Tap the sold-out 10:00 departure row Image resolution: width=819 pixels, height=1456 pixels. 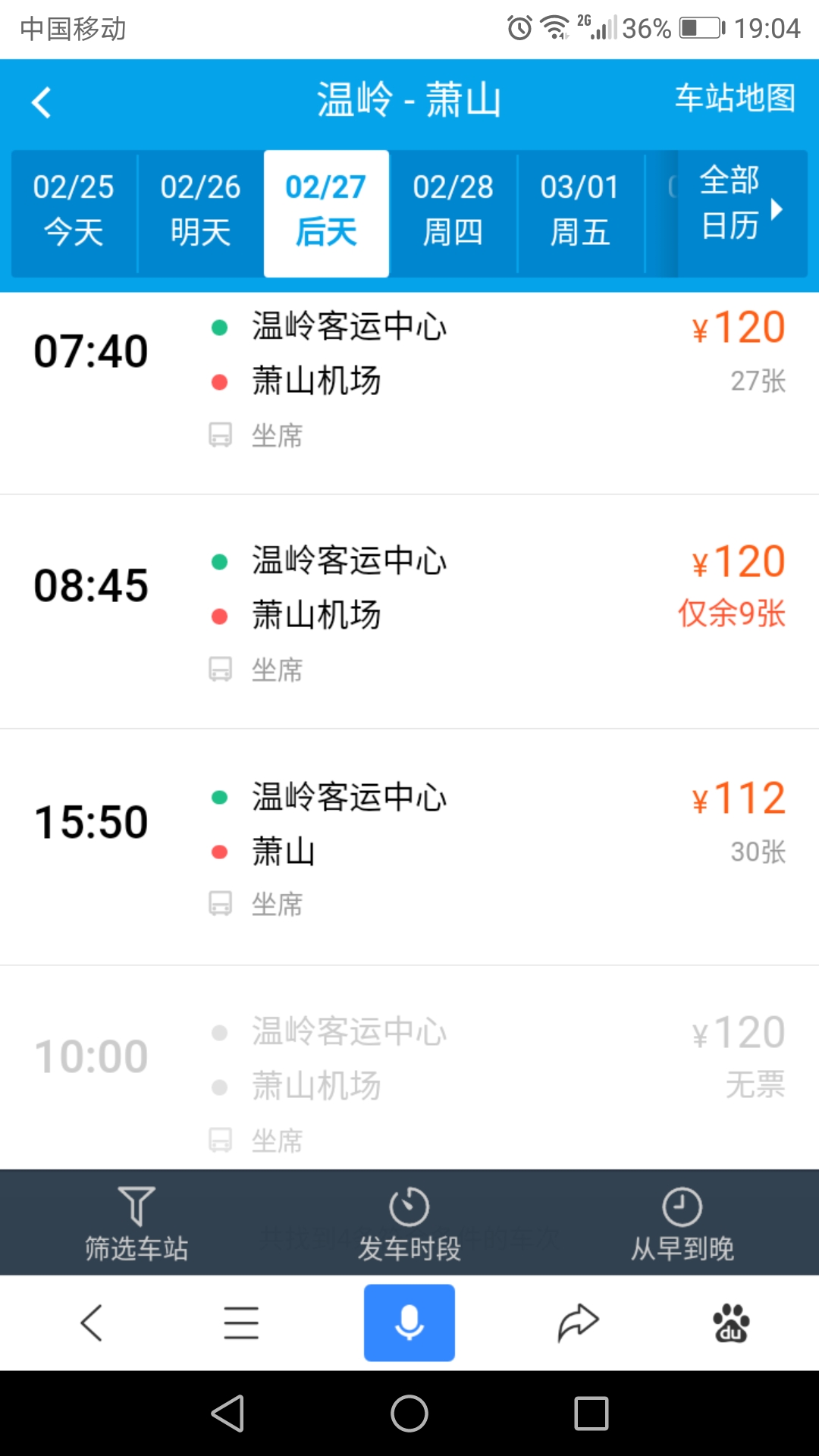pos(409,1068)
